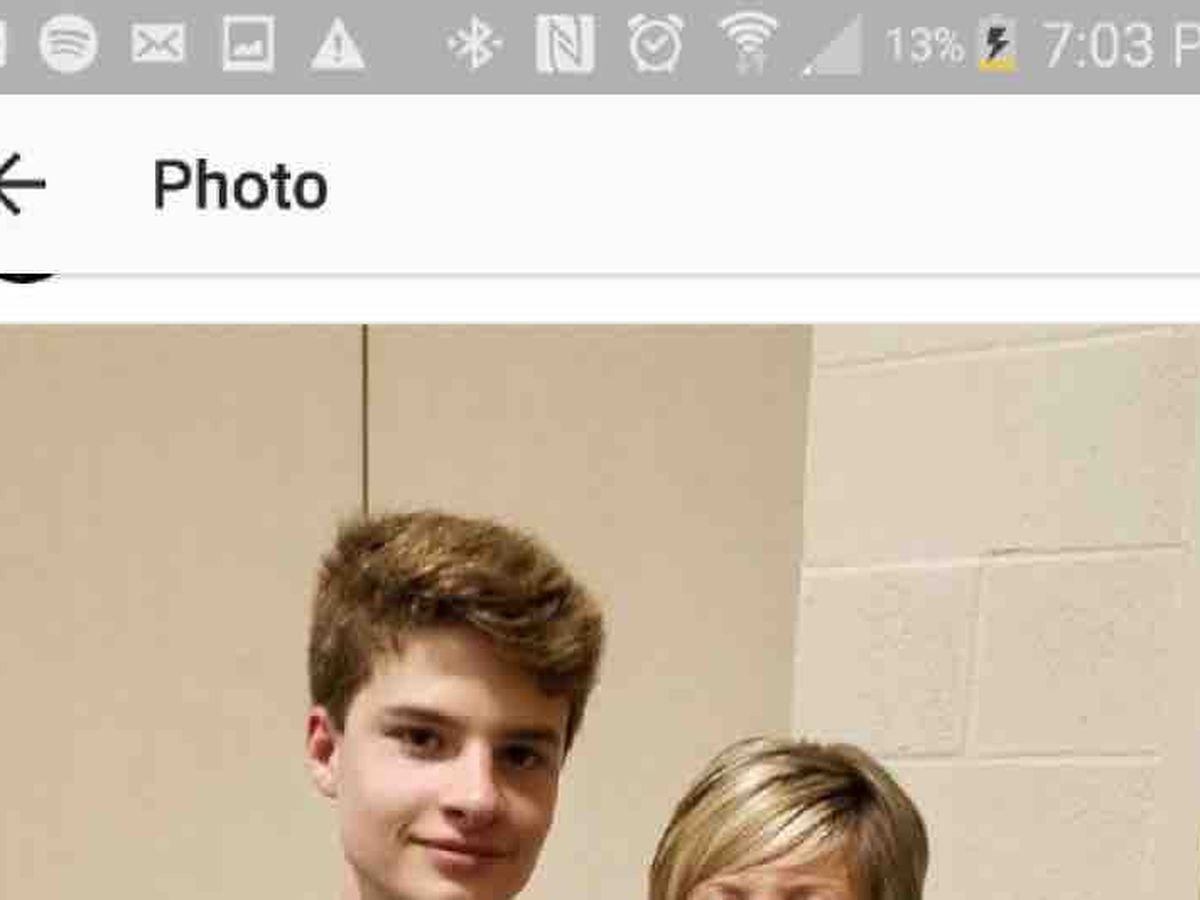The width and height of the screenshot is (1200, 900).
Task: Go back from the Photo screen
Action: coord(20,184)
